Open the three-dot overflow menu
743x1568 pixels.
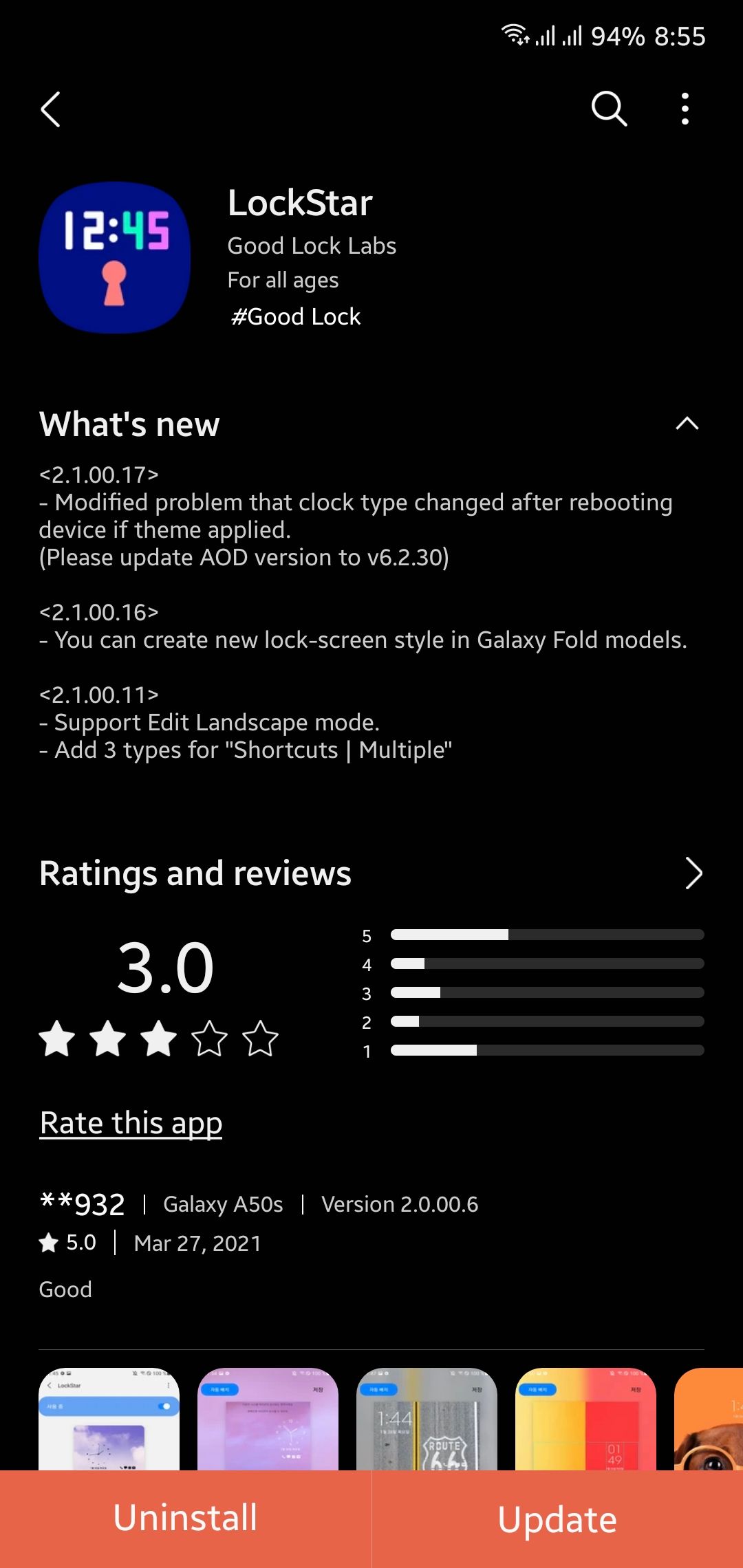coord(685,109)
